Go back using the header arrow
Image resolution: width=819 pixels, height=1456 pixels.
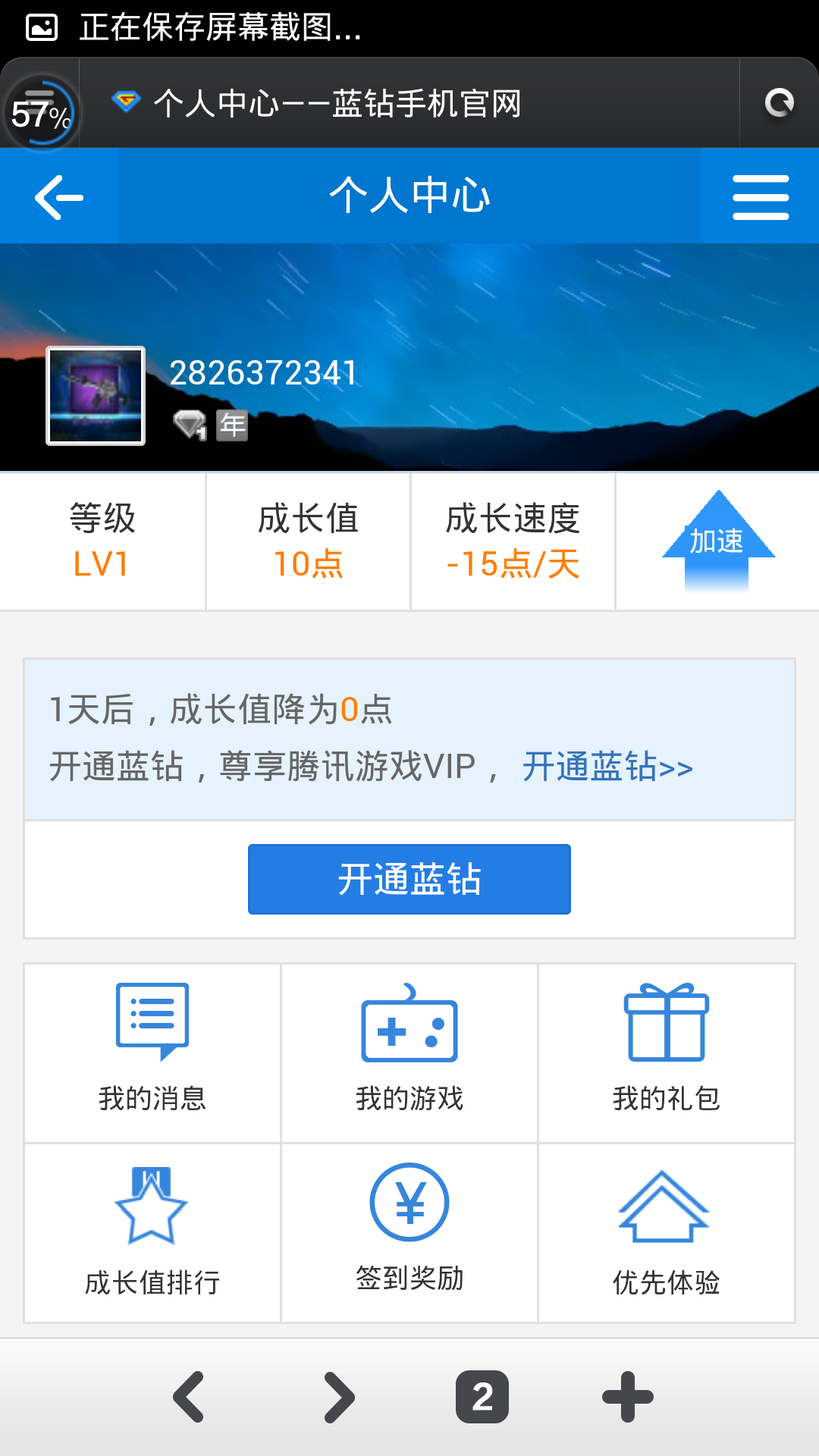59,197
